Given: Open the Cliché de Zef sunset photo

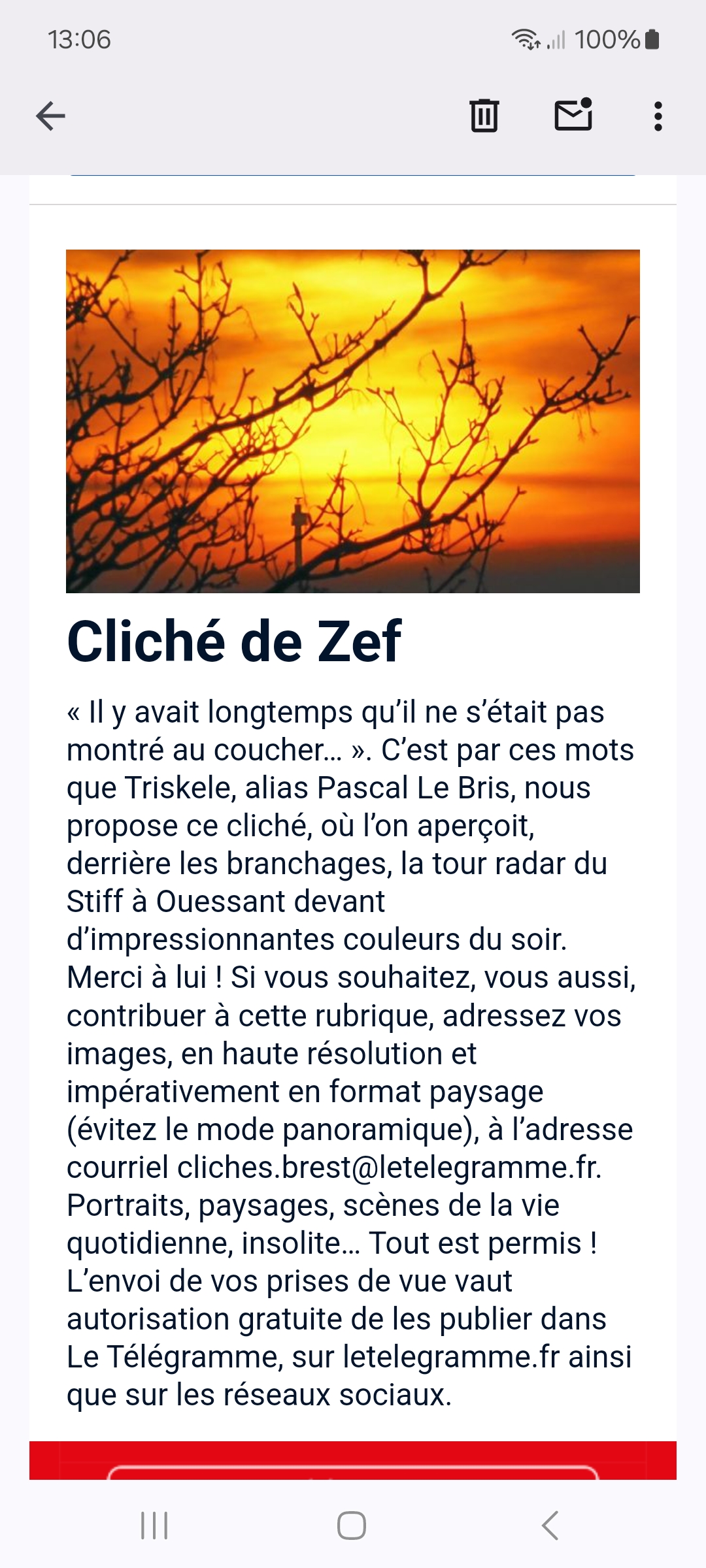Looking at the screenshot, I should 353,421.
